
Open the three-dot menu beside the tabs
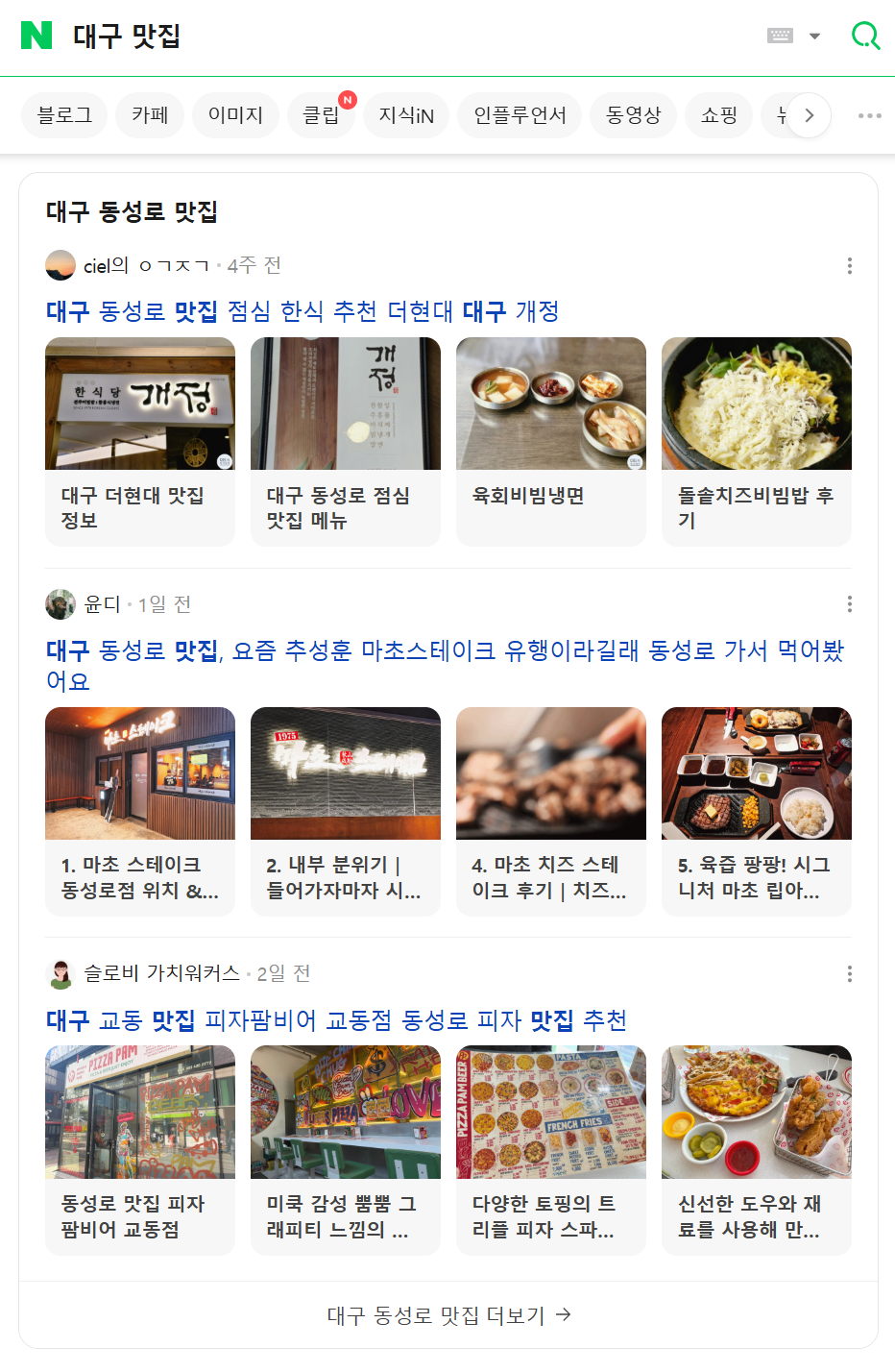tap(870, 115)
